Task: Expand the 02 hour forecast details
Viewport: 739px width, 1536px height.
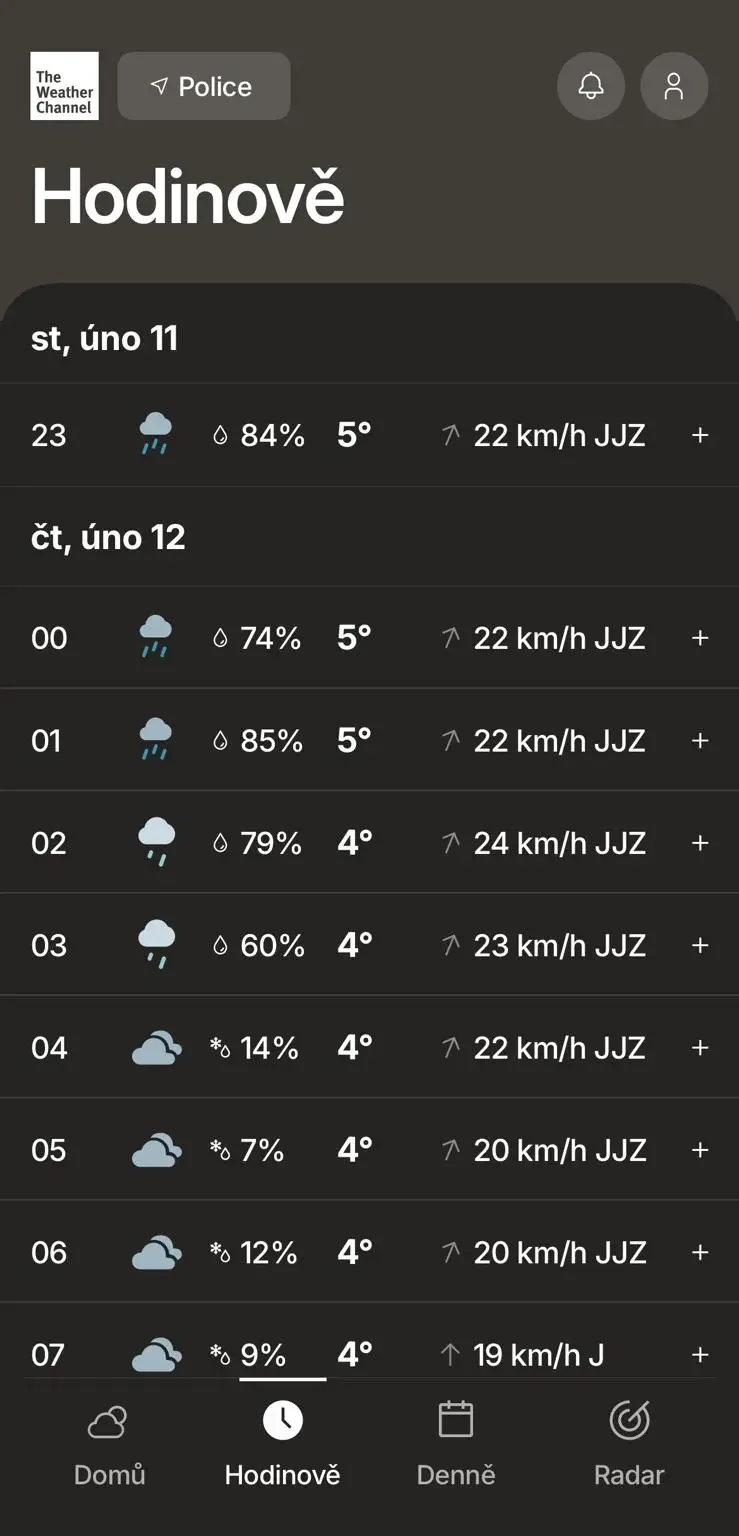Action: 700,843
